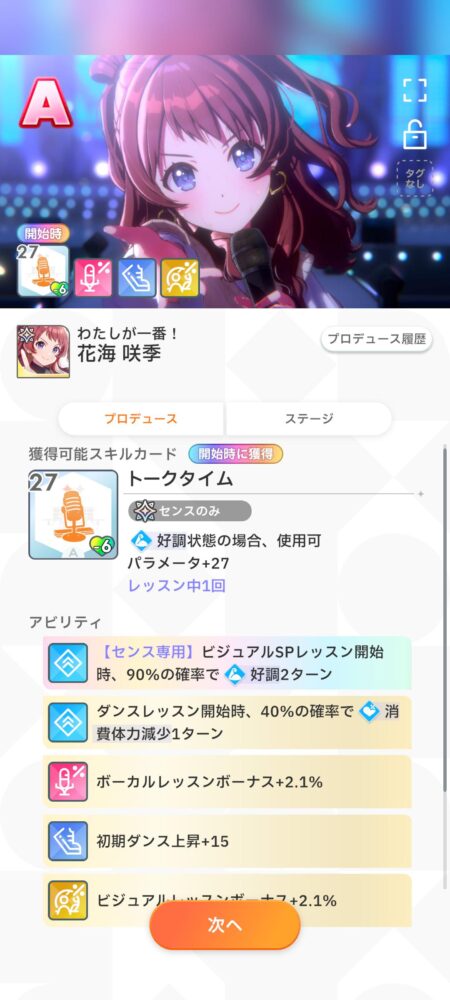Open プロデュース履歴 history
This screenshot has height=1000, width=450.
[x=376, y=339]
